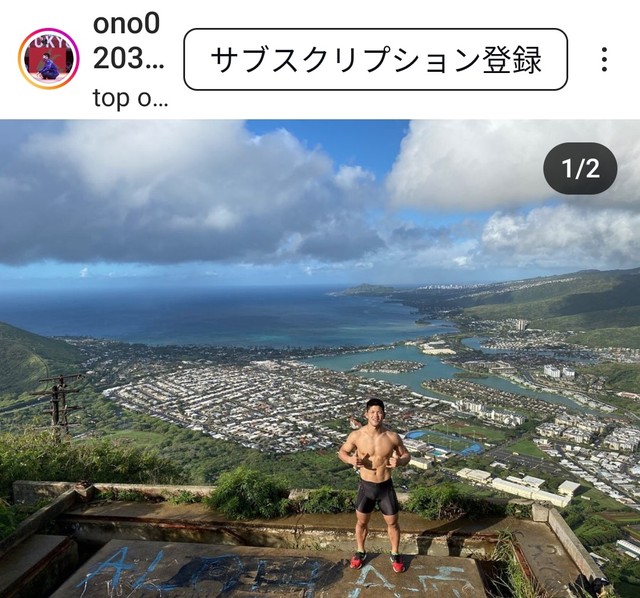
Task: Tap the サブスクリプション登録 button
Action: (375, 60)
